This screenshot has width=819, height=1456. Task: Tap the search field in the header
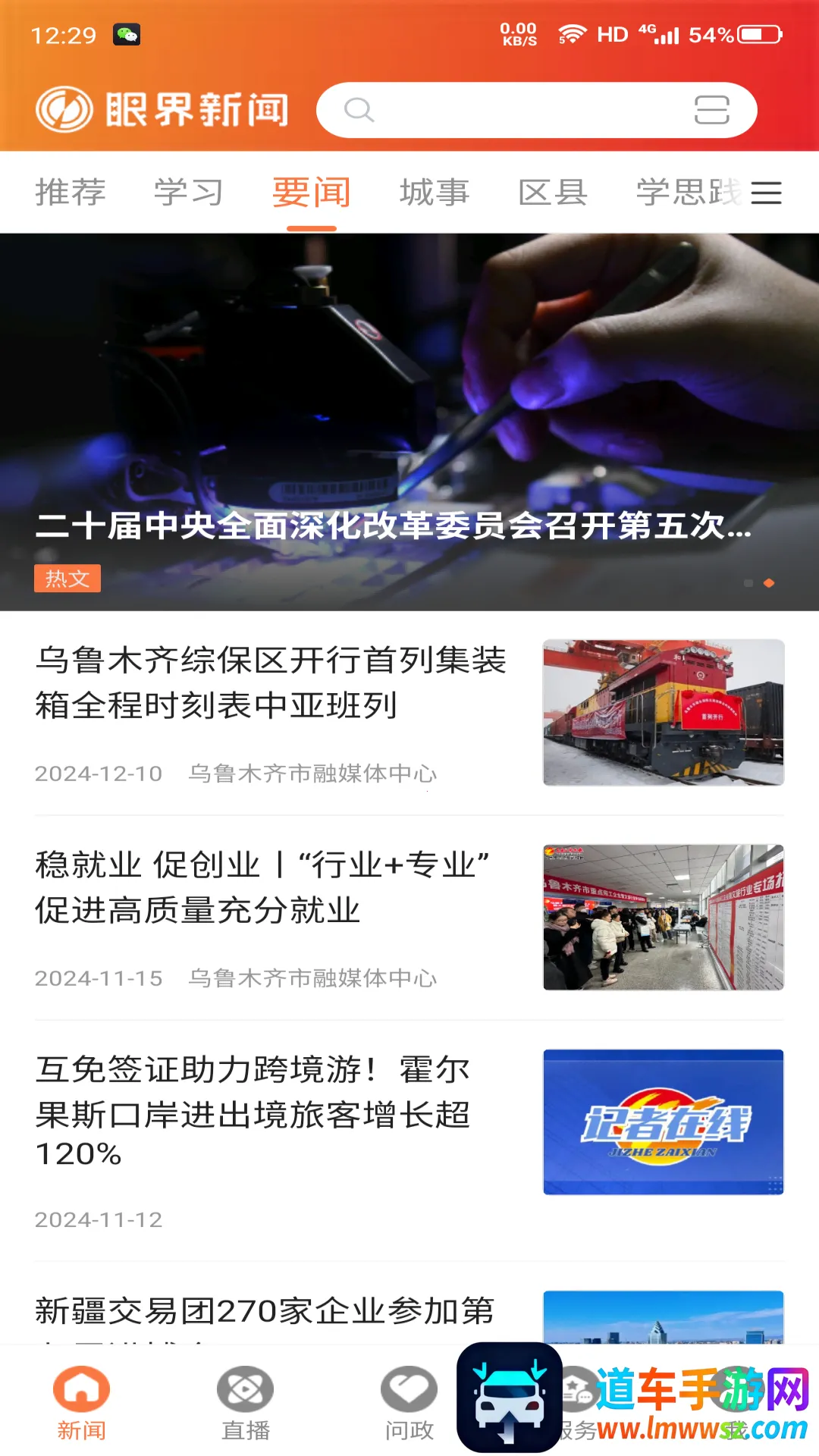coord(516,110)
